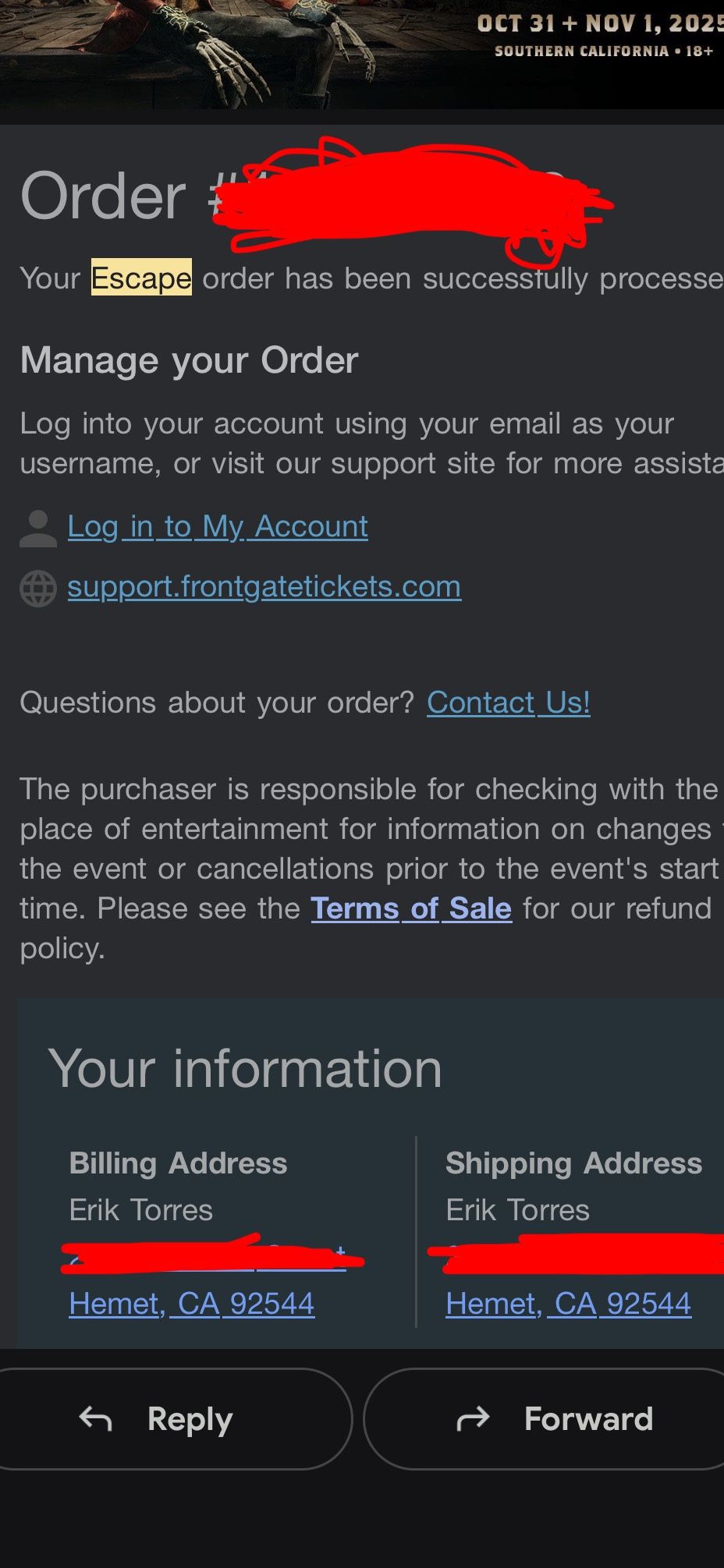This screenshot has height=1568, width=724.
Task: Tap the festival banner image at the top
Action: click(234, 55)
